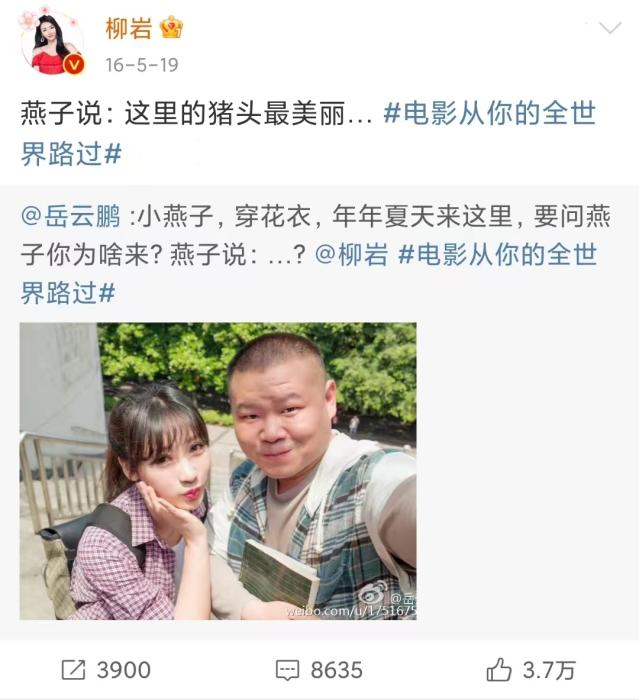Open the 8635 comments
Viewport: 639px width, 700px height.
pos(319,670)
